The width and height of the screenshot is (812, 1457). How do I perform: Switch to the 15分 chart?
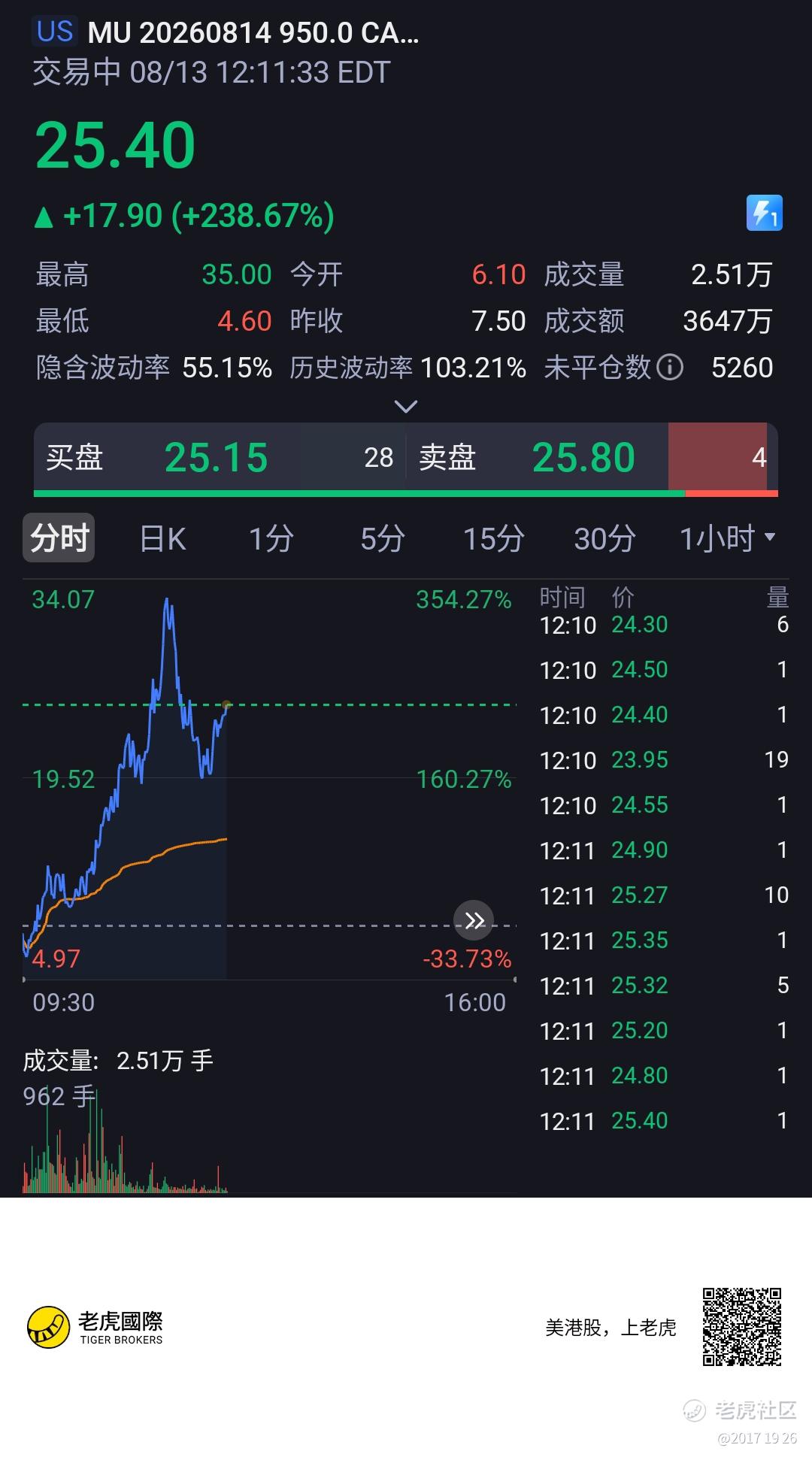click(494, 539)
